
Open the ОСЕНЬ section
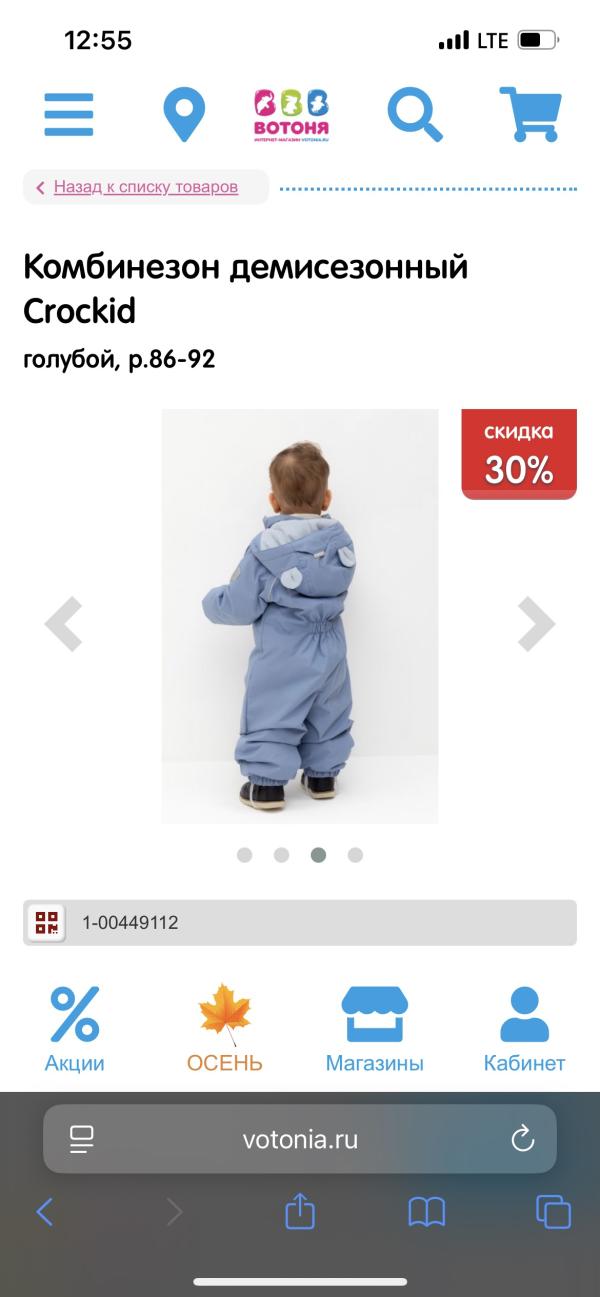click(x=225, y=1029)
